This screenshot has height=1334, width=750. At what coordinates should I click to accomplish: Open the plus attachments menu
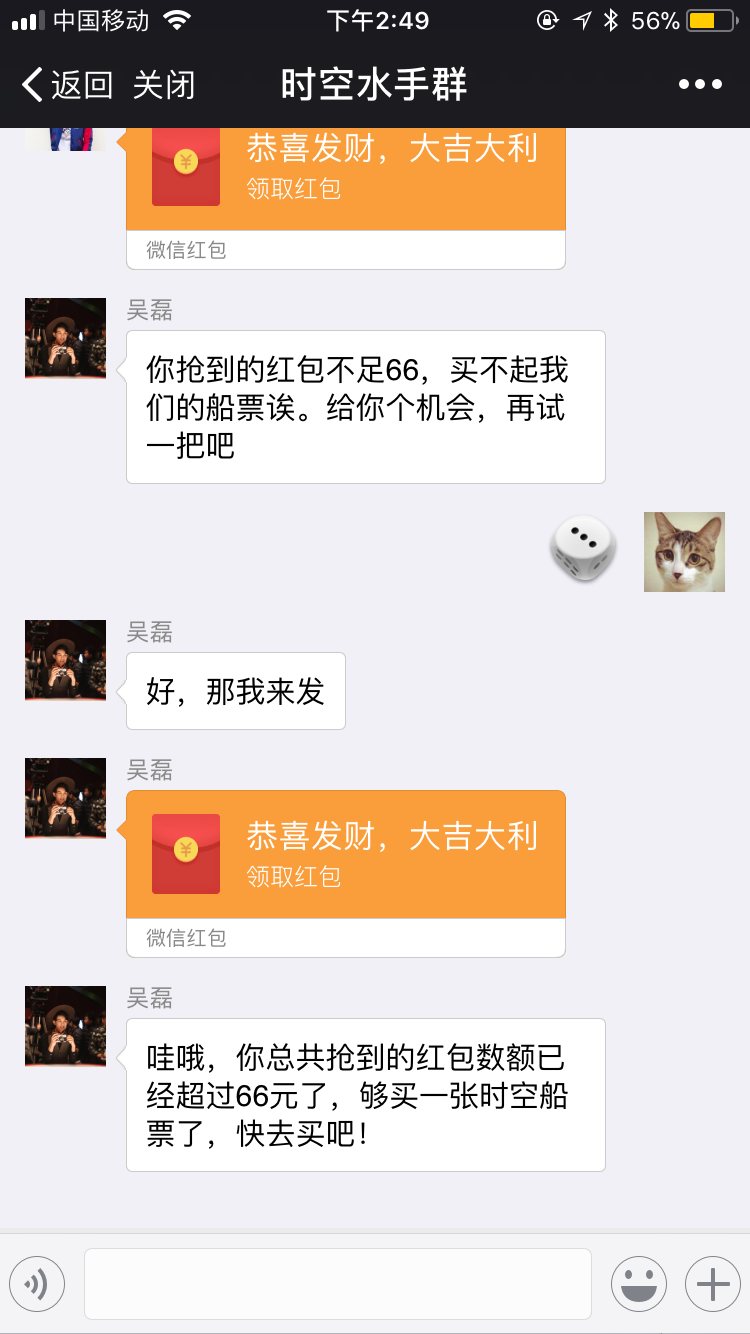tap(712, 1284)
